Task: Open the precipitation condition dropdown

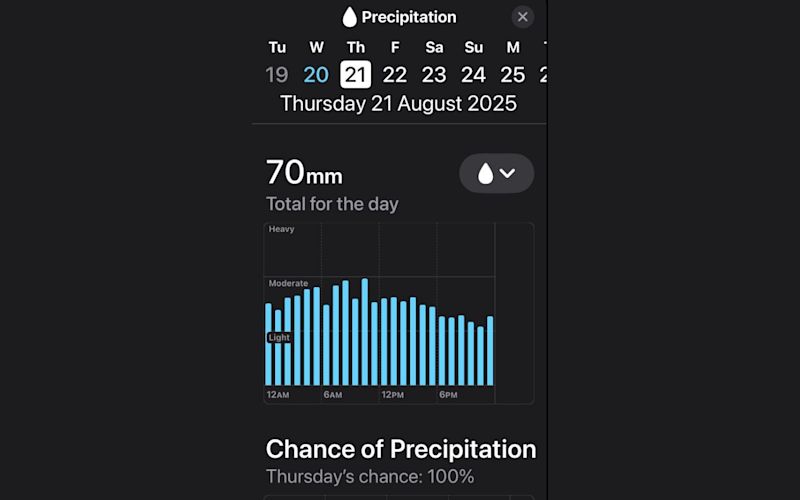Action: point(496,174)
